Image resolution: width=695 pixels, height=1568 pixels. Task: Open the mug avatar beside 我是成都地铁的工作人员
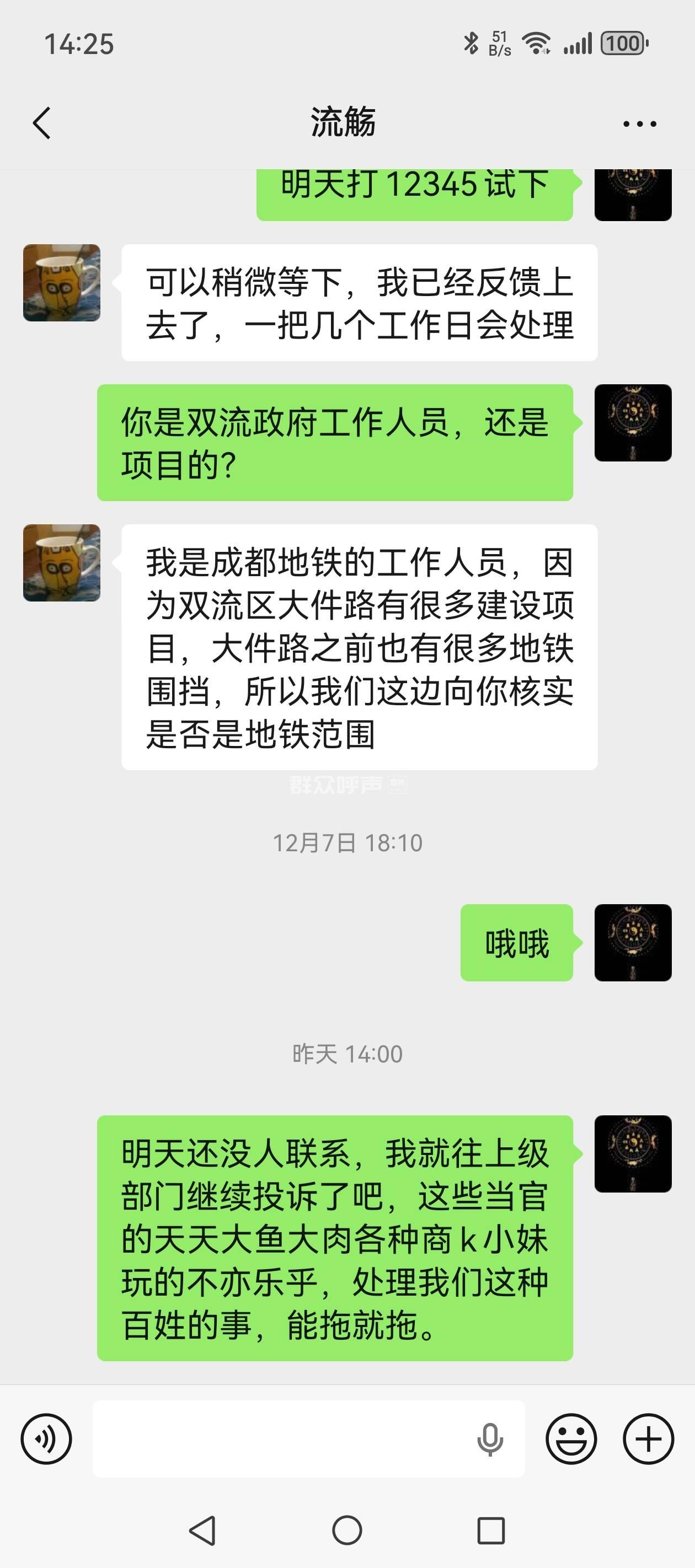pos(62,563)
